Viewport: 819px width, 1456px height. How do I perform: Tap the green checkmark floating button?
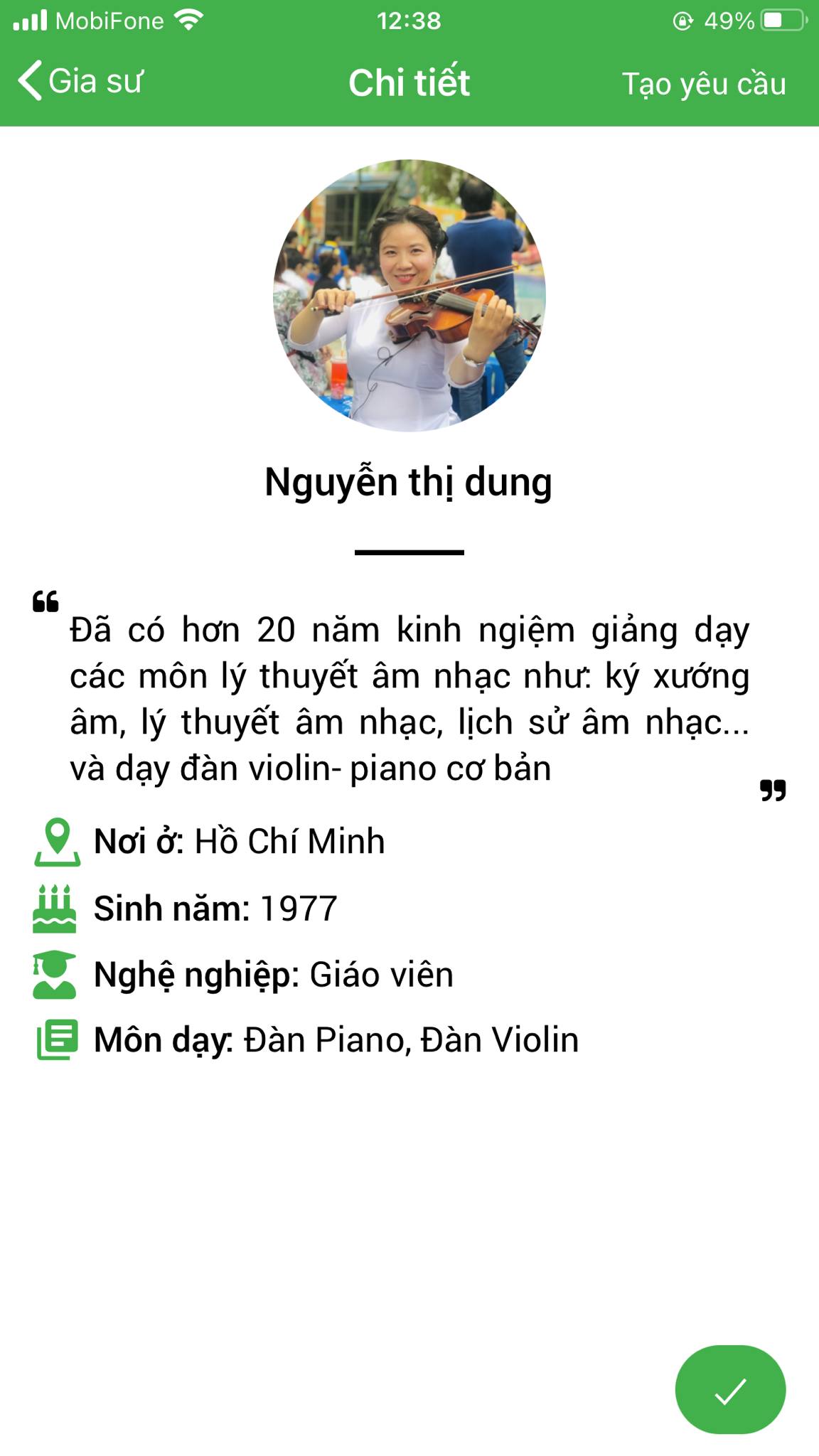pos(730,1390)
